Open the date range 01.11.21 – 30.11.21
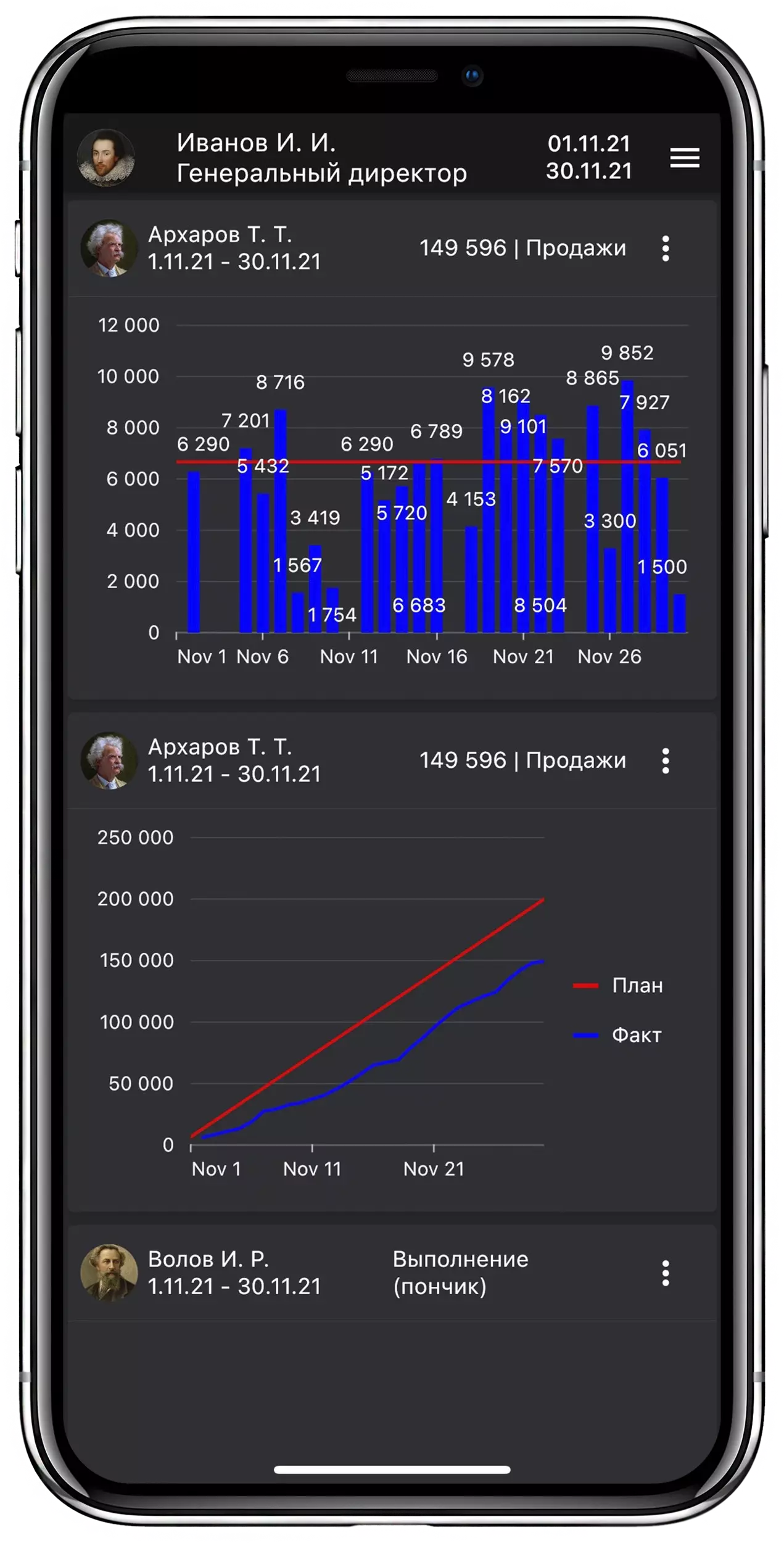784x1543 pixels. click(x=589, y=157)
